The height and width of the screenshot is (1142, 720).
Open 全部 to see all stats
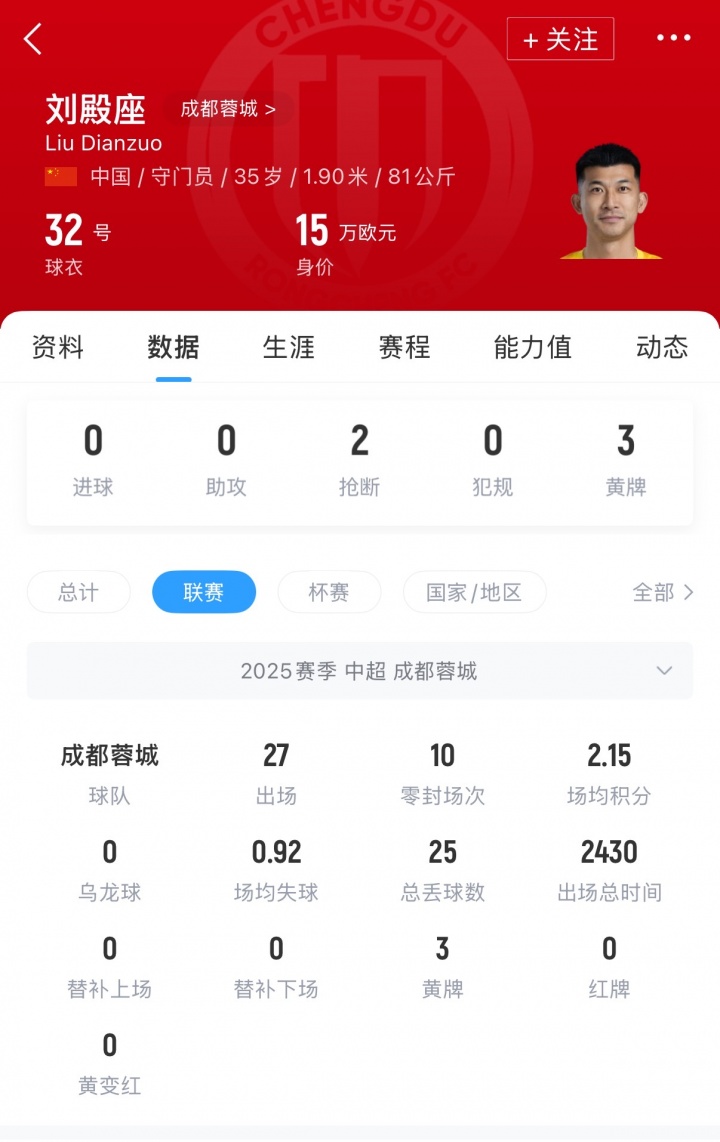tap(662, 592)
